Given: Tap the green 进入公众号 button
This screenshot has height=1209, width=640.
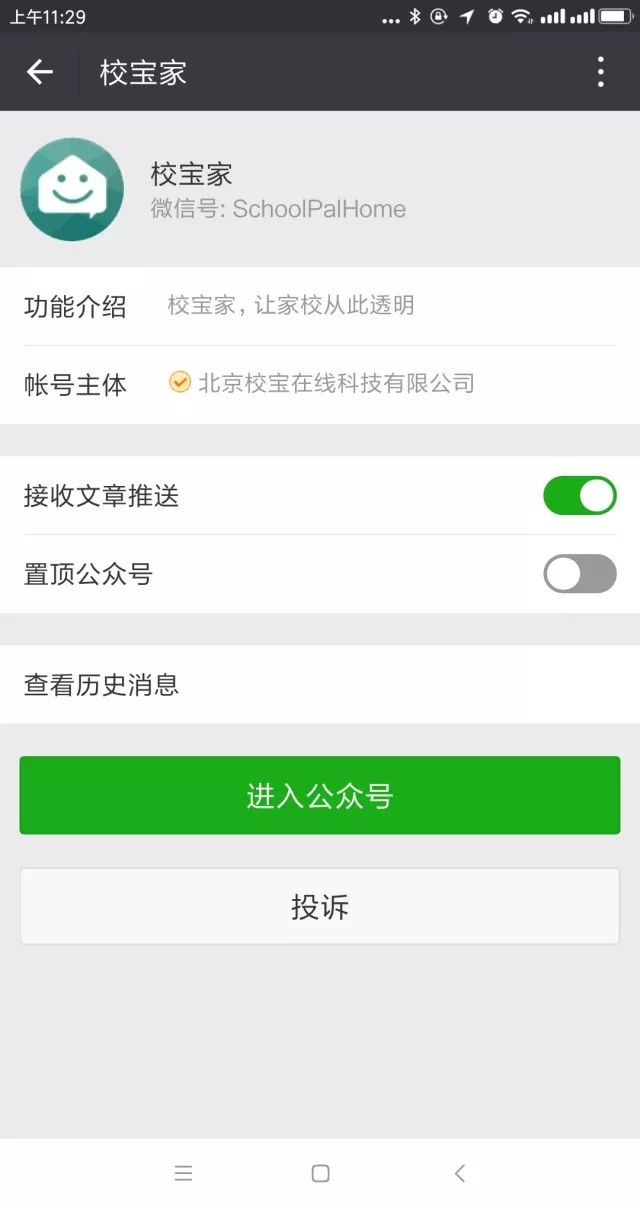Looking at the screenshot, I should (320, 796).
